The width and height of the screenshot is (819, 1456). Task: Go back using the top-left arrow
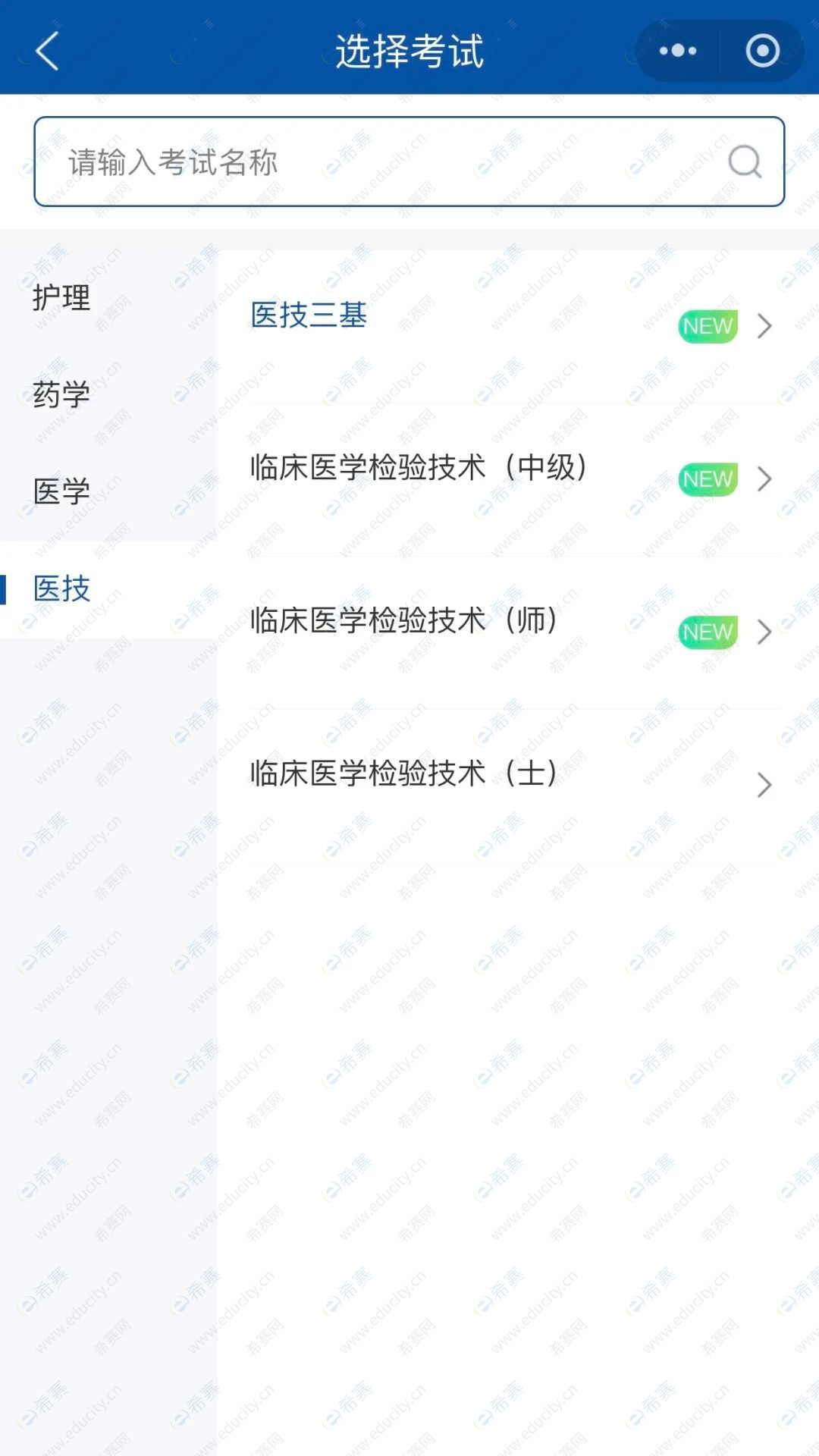[47, 52]
